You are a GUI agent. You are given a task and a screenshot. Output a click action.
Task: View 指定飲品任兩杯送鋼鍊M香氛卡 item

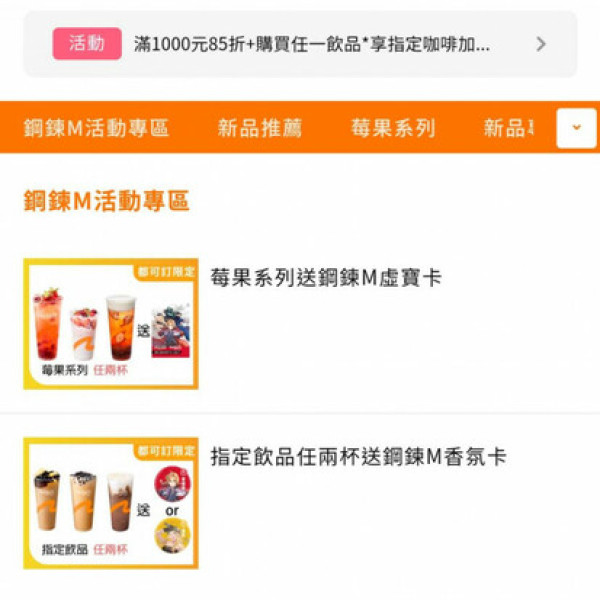(x=357, y=458)
